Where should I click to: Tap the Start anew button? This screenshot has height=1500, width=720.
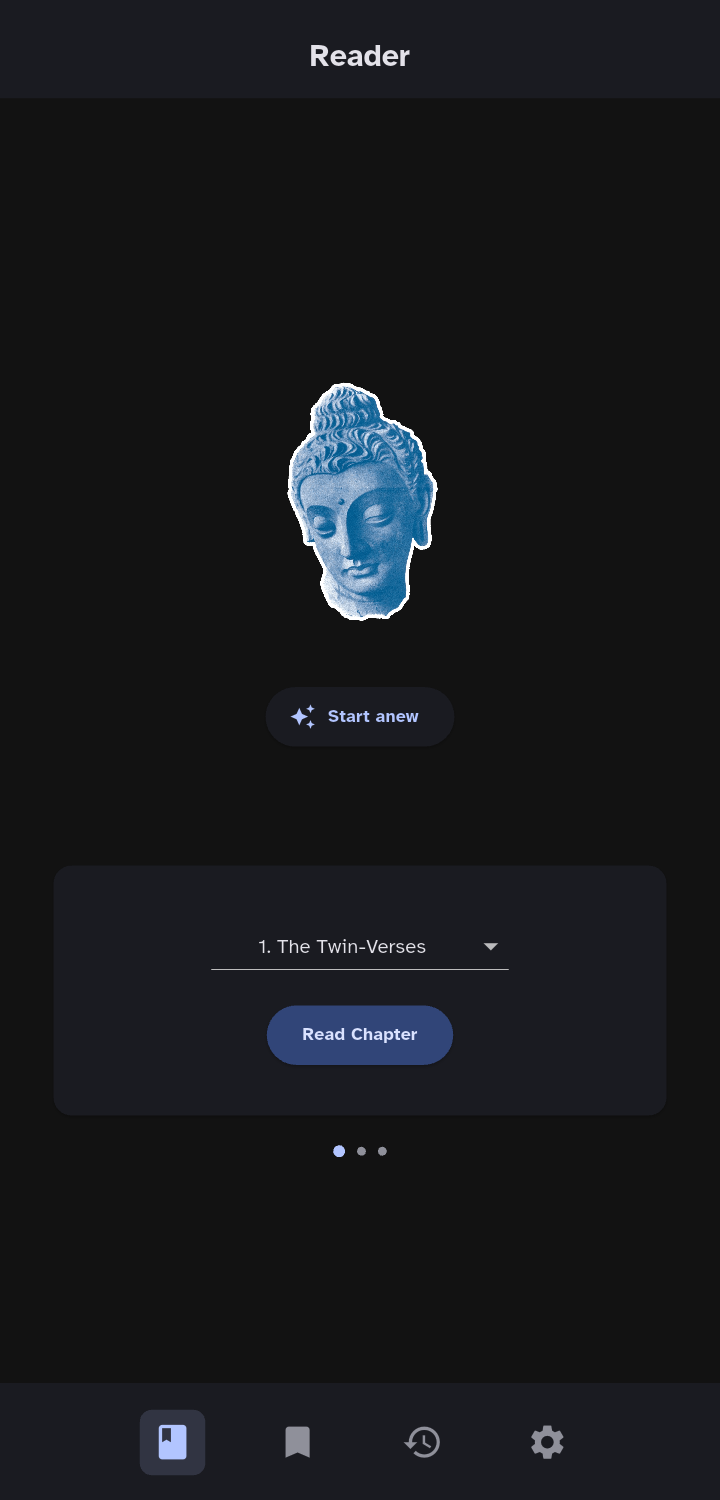pos(360,716)
